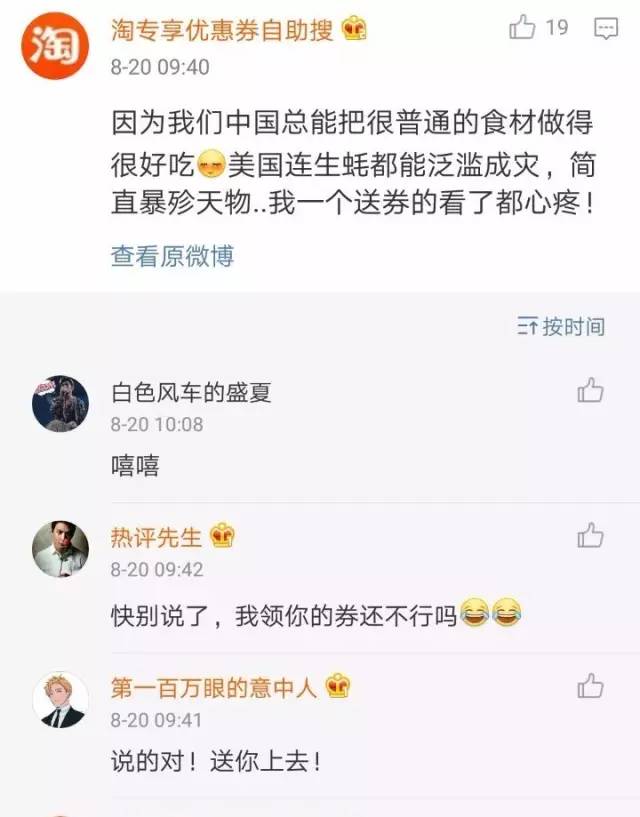Like the post by 淘专享优惠券自助搜

523,29
